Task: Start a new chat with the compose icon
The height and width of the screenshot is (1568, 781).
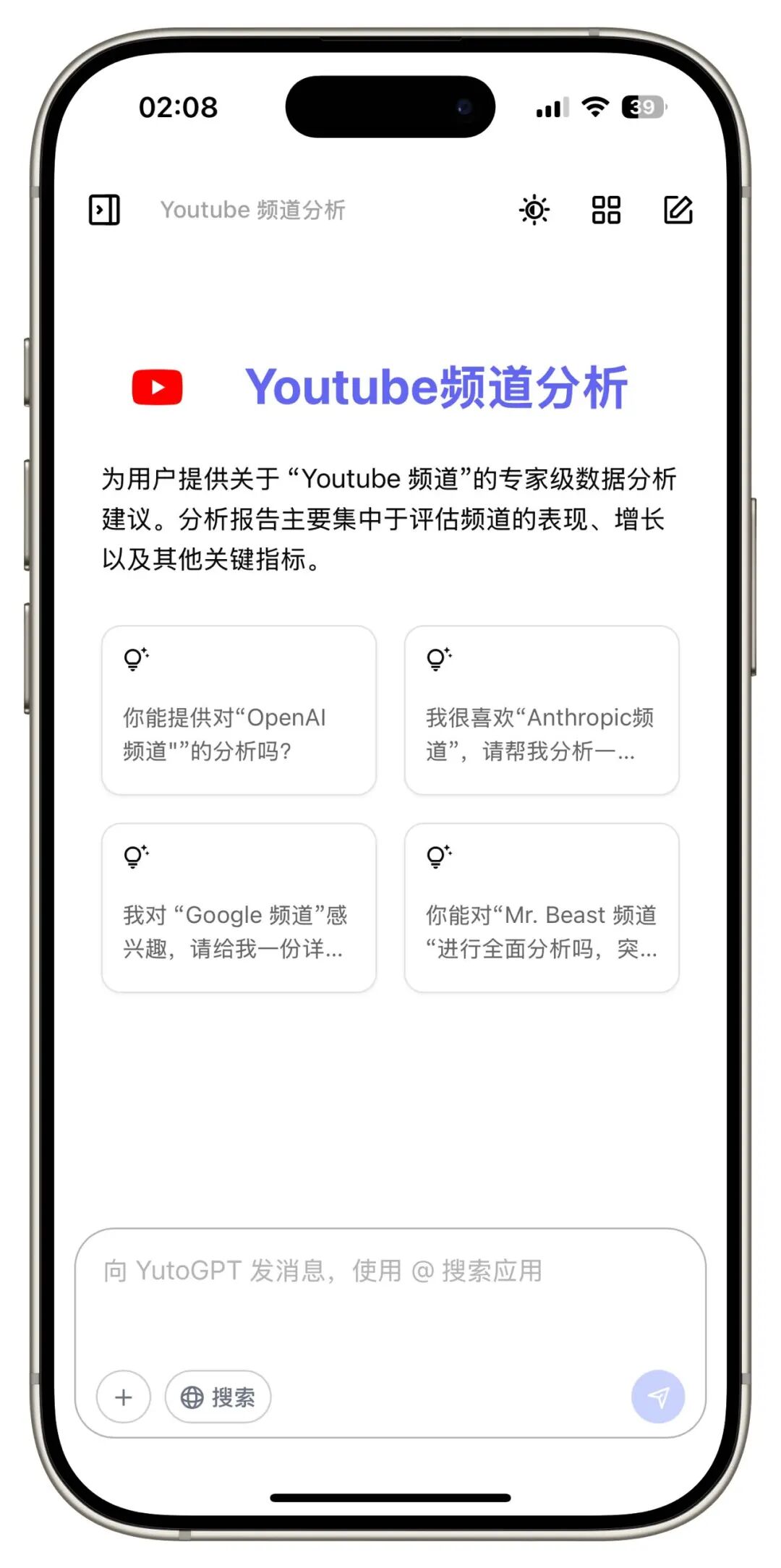Action: pos(678,210)
